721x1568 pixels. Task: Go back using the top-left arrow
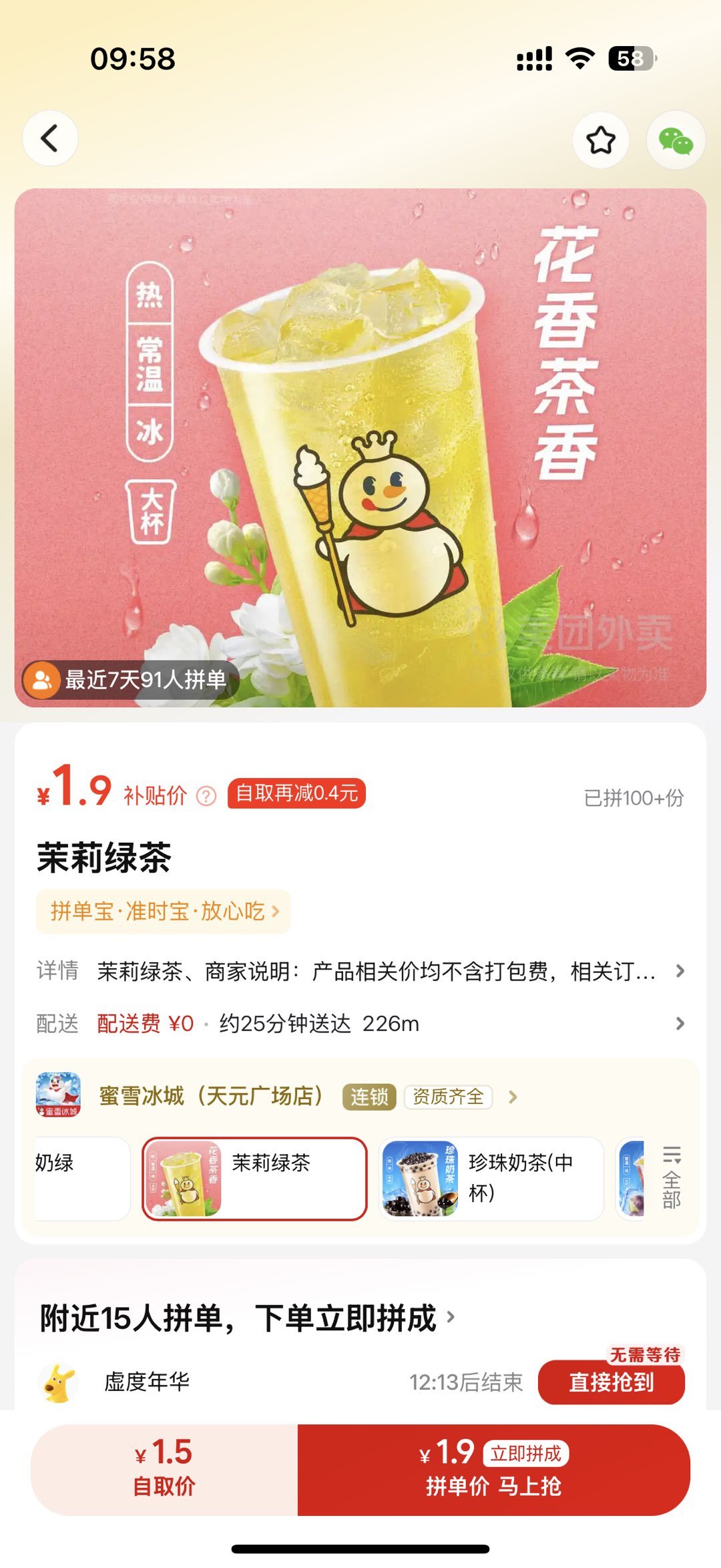point(50,139)
